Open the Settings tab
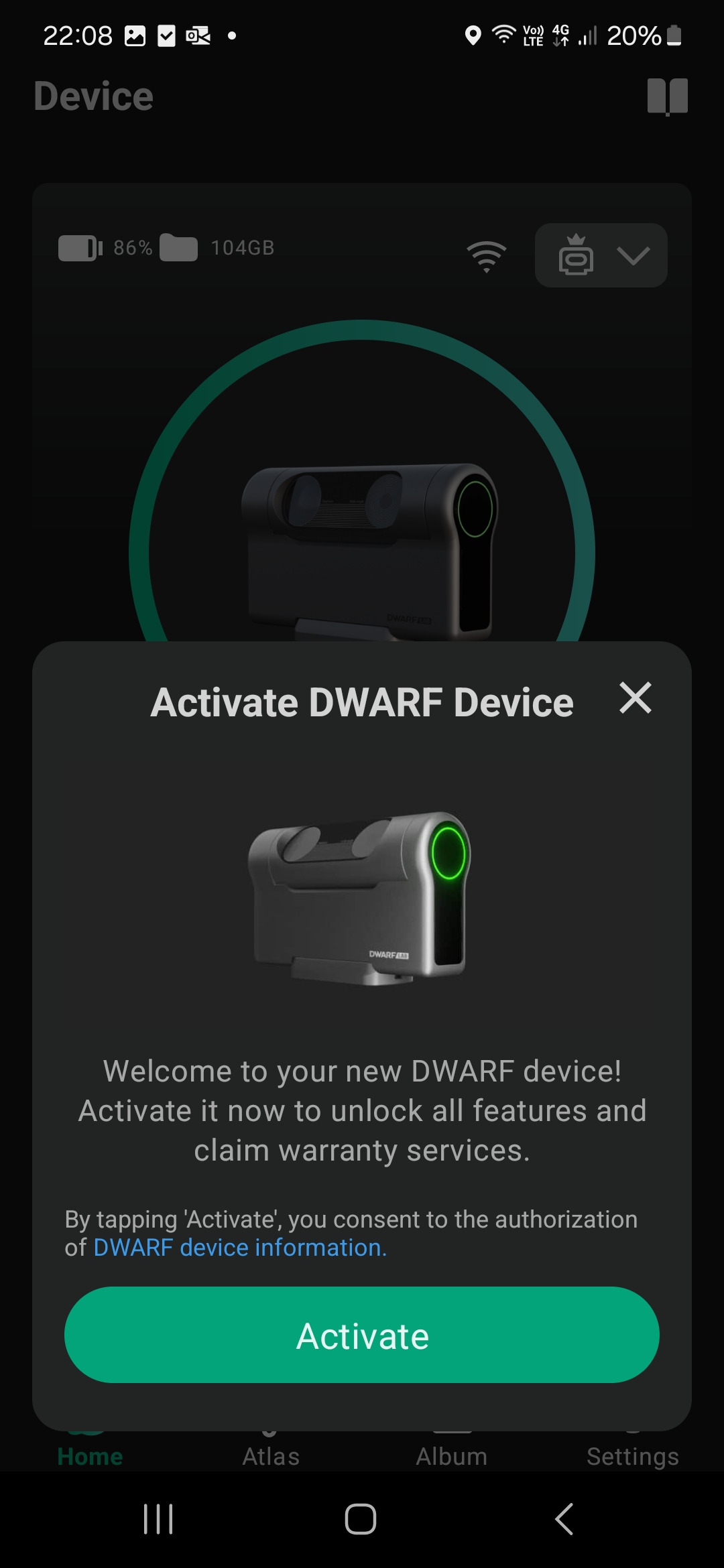This screenshot has width=724, height=1568. tap(632, 1455)
